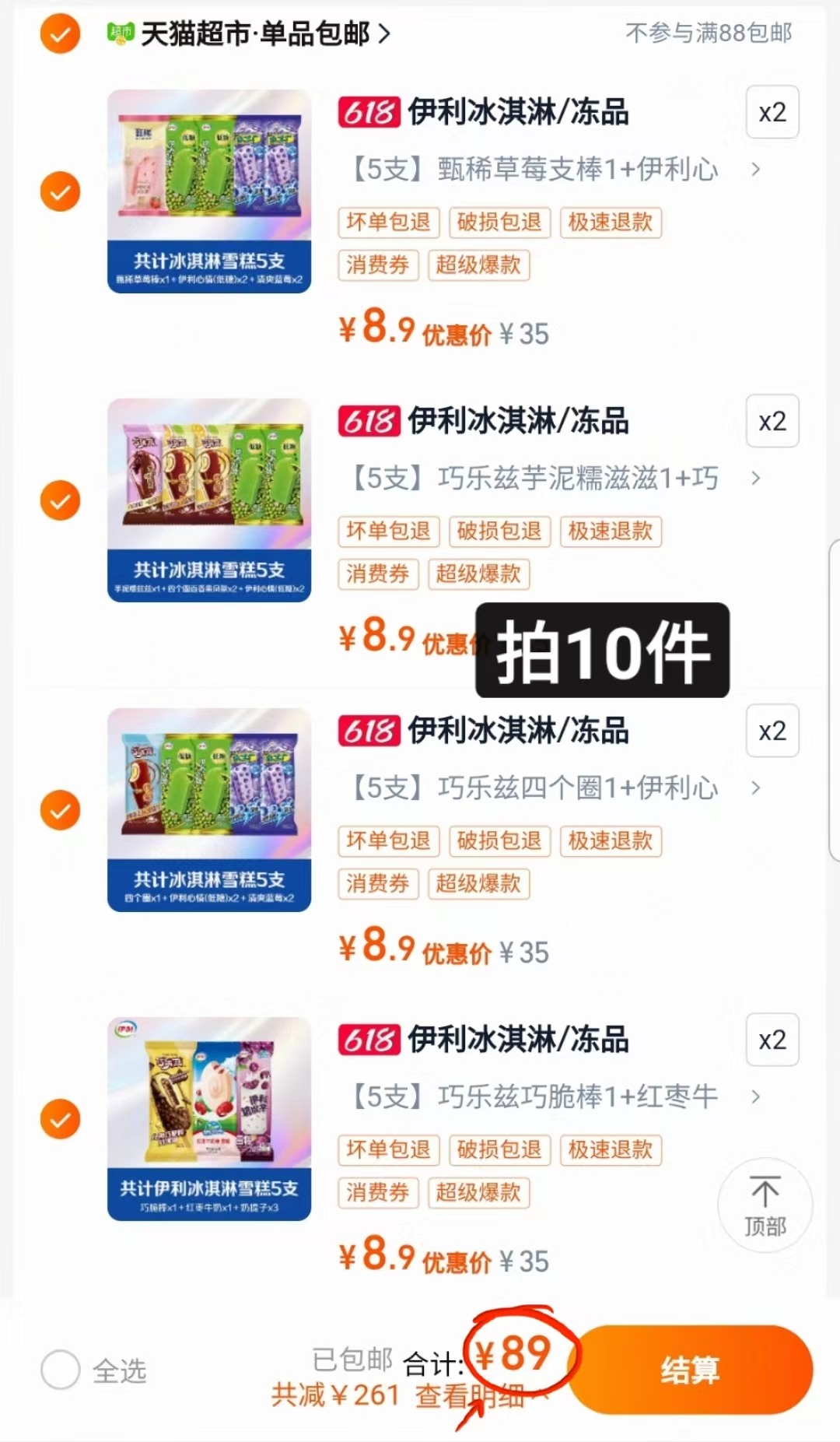Click the 消费券 tag on the last item
The width and height of the screenshot is (840, 1442).
(x=378, y=1192)
